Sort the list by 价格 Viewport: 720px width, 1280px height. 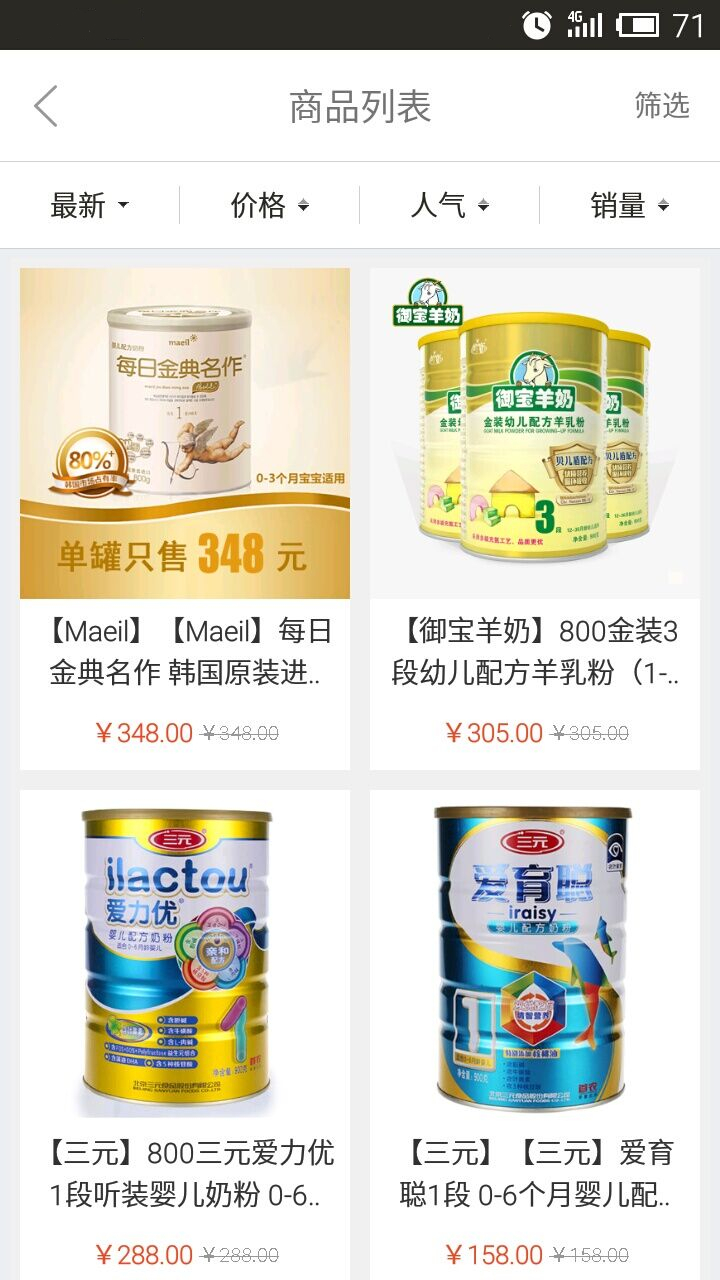[x=269, y=206]
